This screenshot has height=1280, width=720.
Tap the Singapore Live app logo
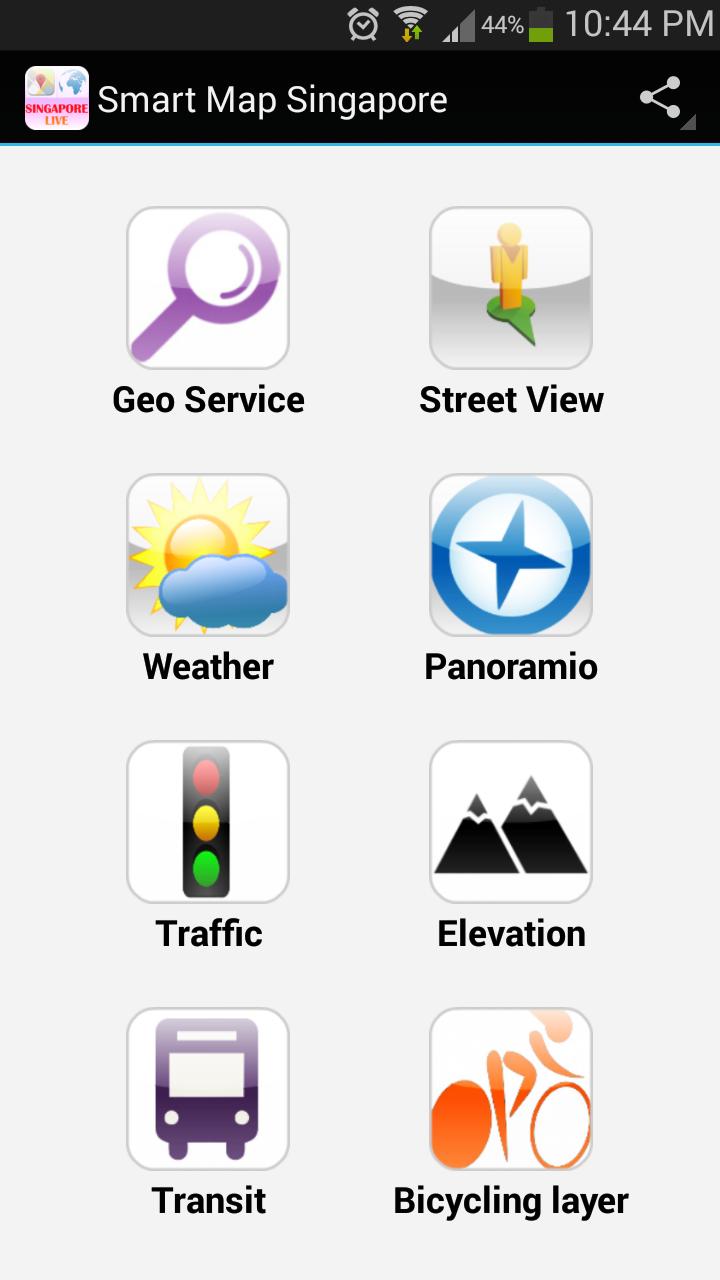(x=56, y=98)
